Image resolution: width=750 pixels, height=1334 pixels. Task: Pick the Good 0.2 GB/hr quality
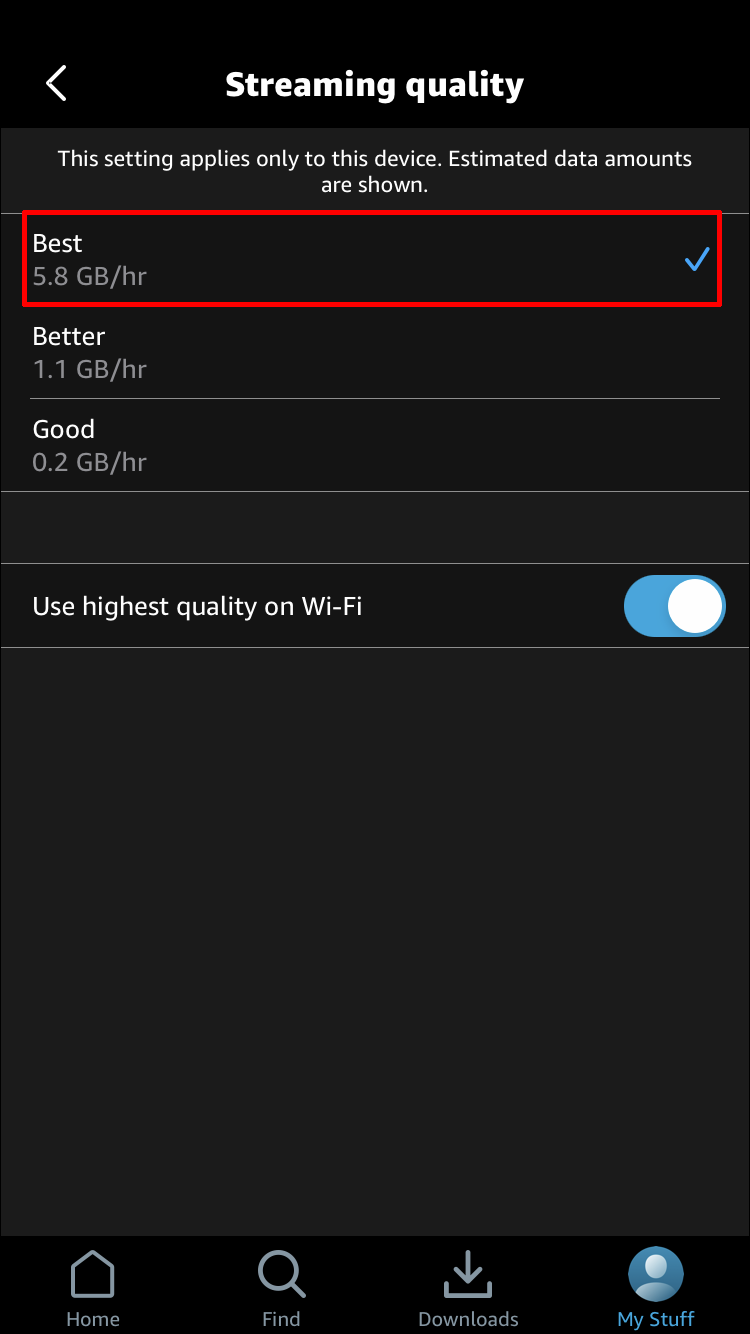[x=372, y=445]
